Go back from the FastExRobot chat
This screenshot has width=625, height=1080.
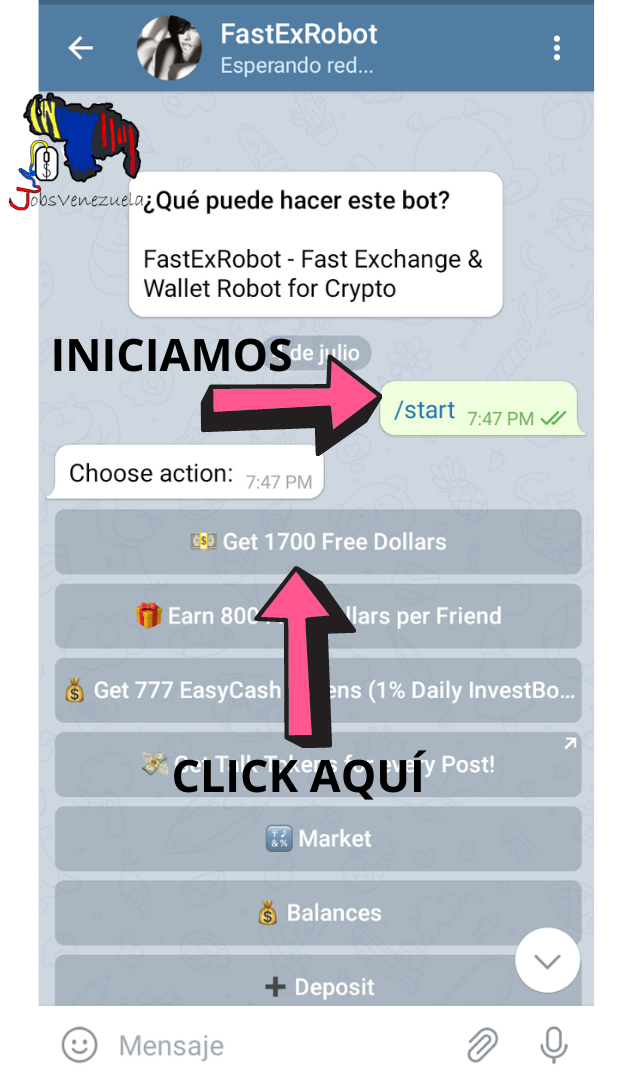[81, 48]
